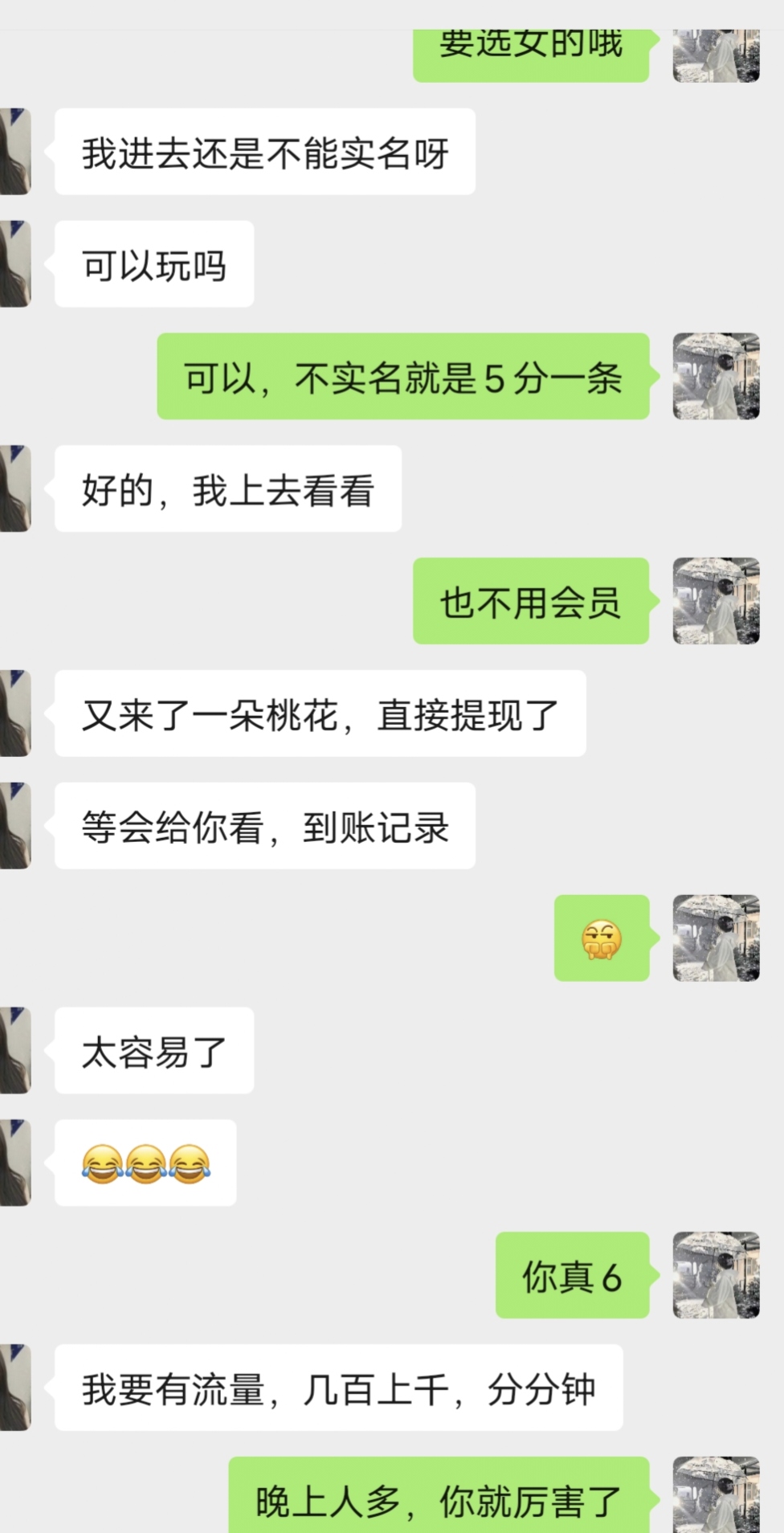
Task: Open contact avatar beside '等会给你看，到账记录'
Action: (15, 825)
